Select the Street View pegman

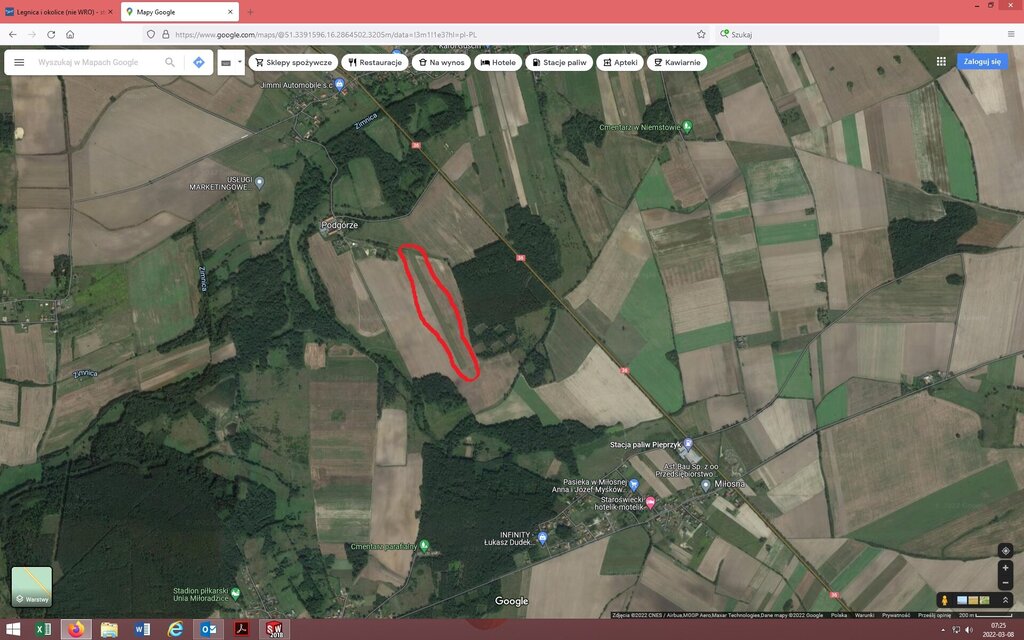tap(944, 600)
